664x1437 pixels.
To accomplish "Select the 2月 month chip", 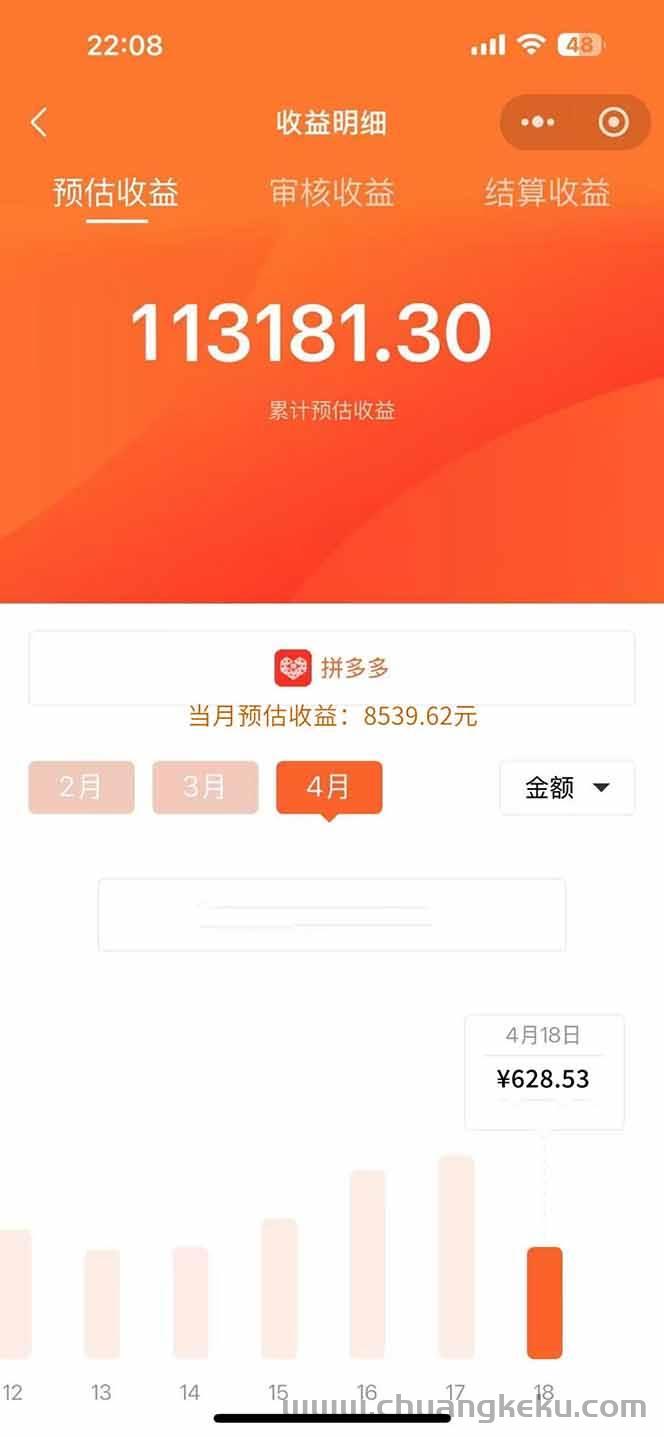I will point(81,787).
